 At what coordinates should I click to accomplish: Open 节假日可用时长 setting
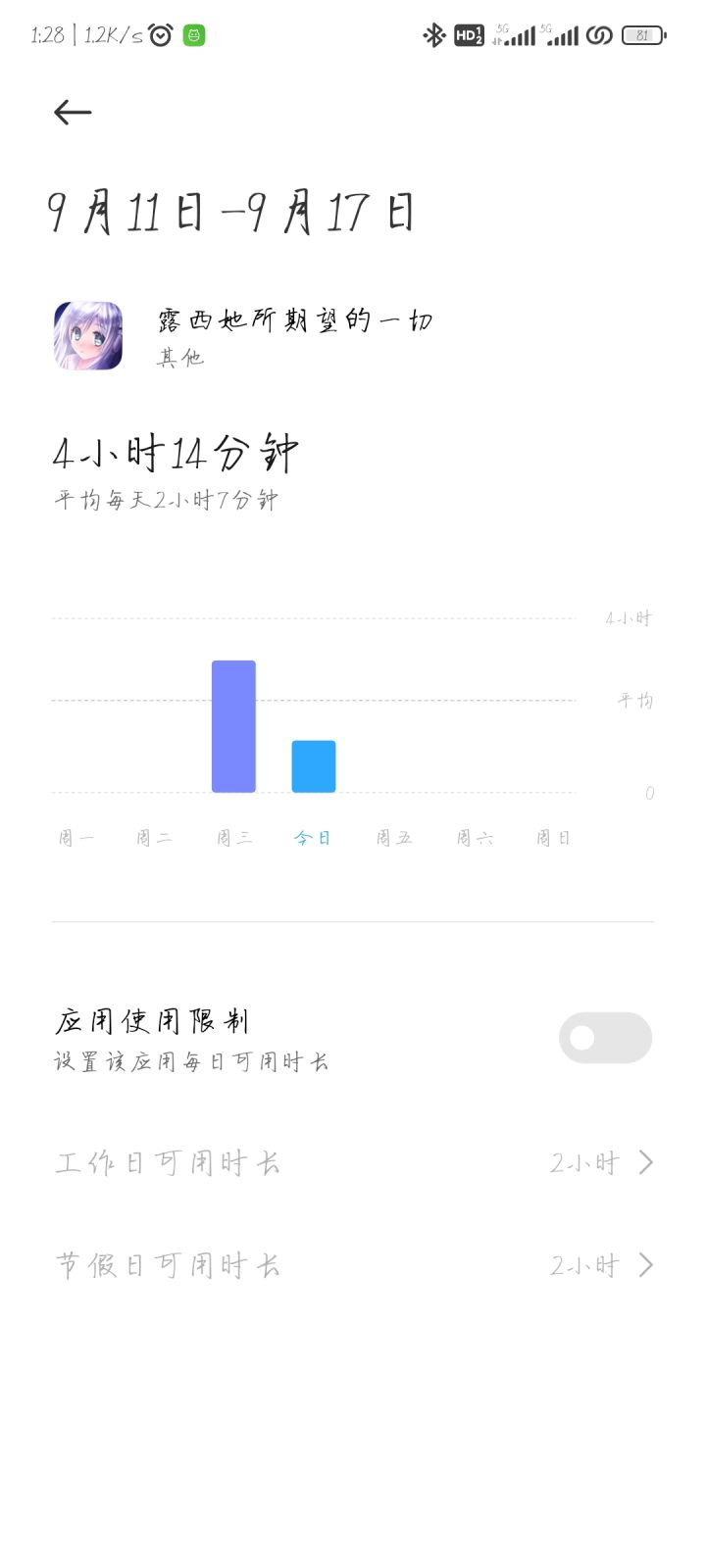click(x=353, y=1265)
